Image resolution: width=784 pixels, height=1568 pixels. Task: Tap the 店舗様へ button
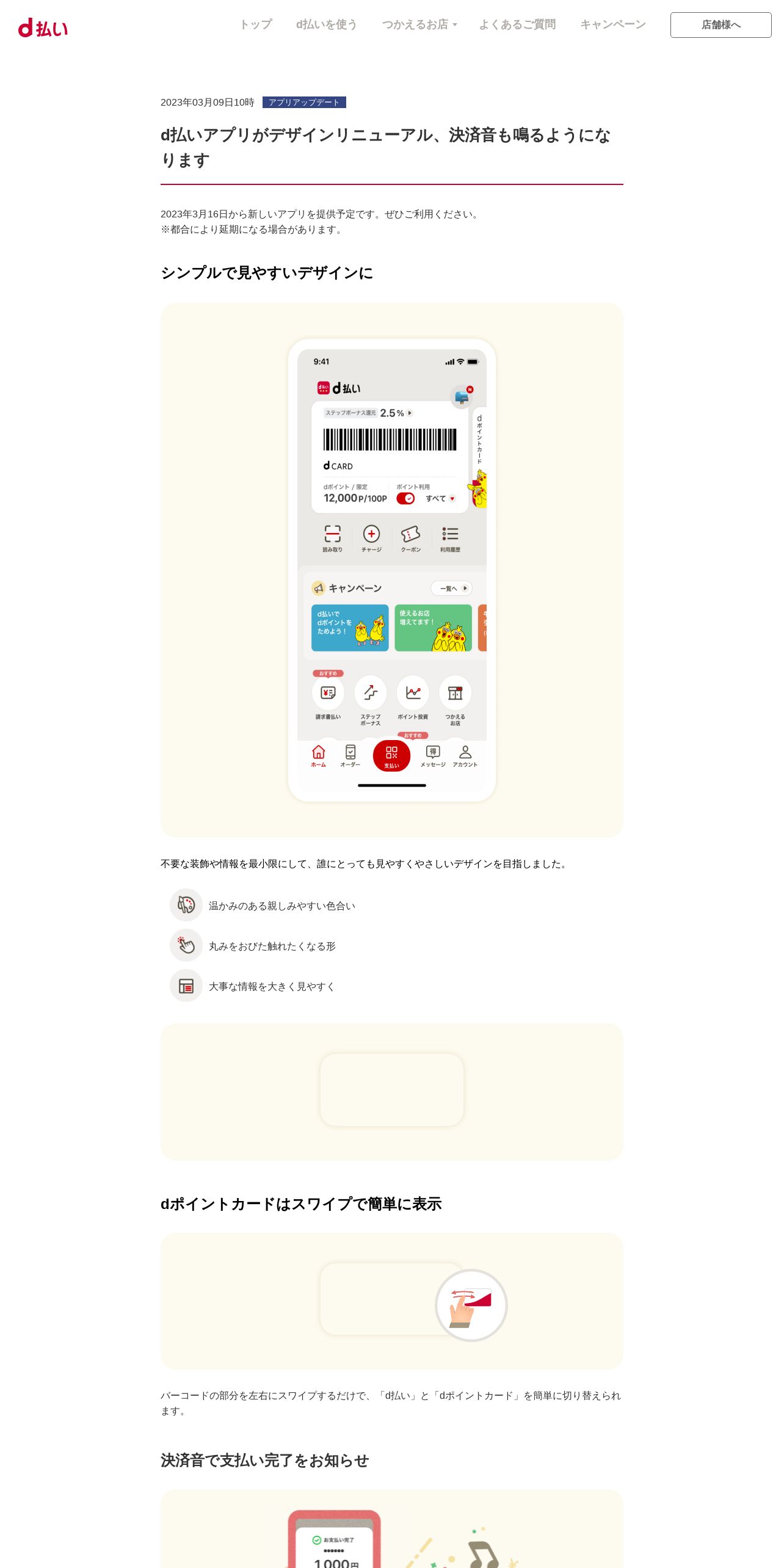(720, 25)
